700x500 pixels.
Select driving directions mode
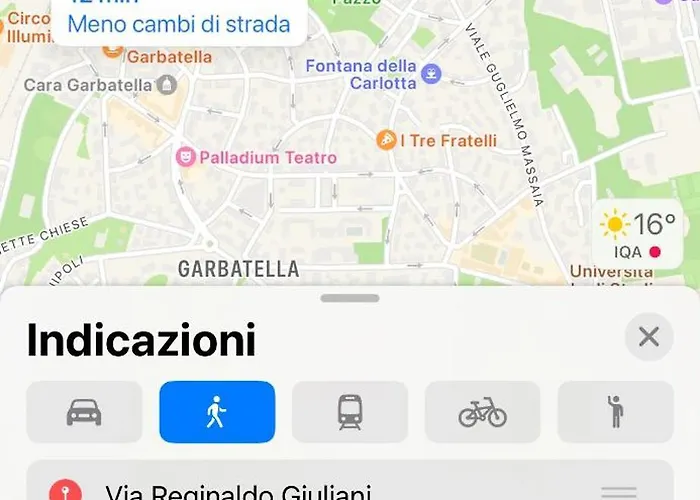click(x=84, y=411)
